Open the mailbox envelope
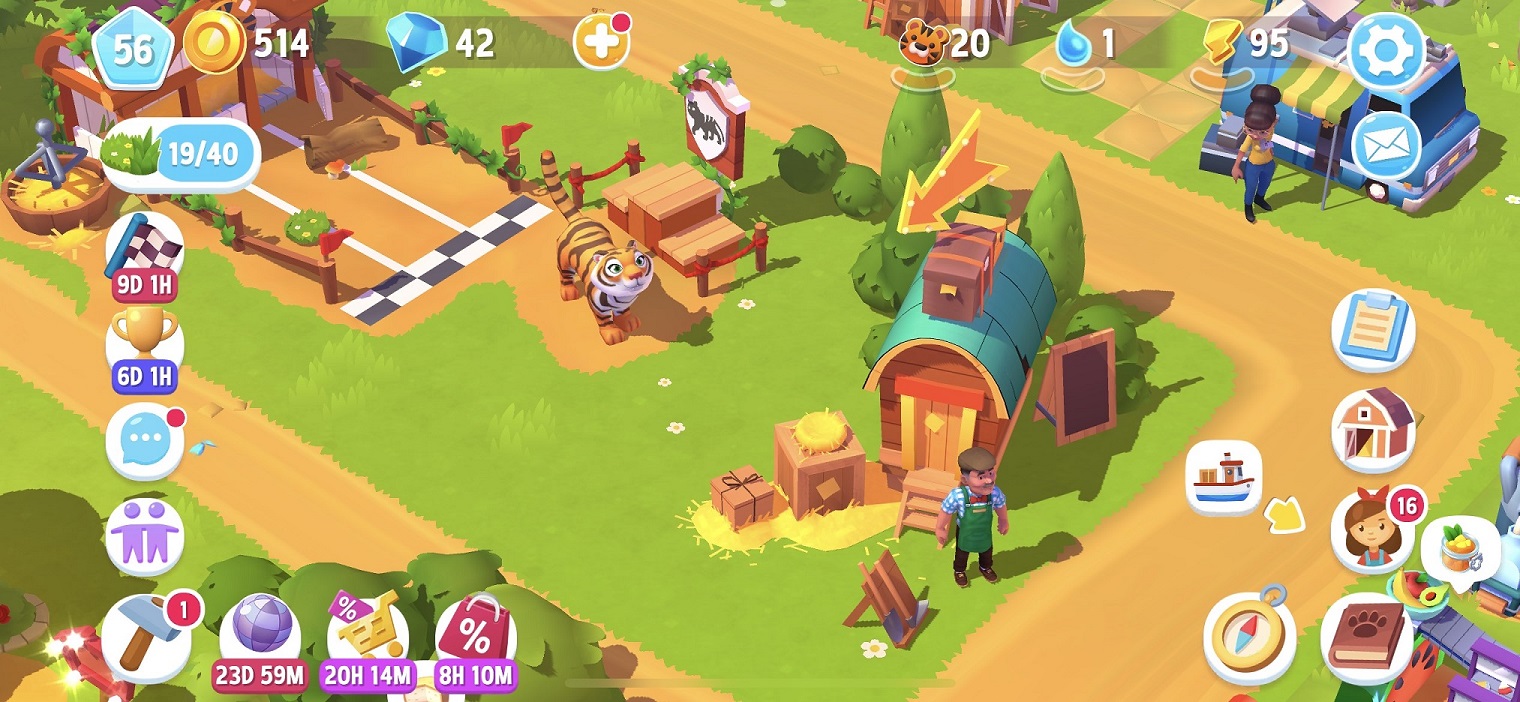1520x702 pixels. pos(1386,146)
